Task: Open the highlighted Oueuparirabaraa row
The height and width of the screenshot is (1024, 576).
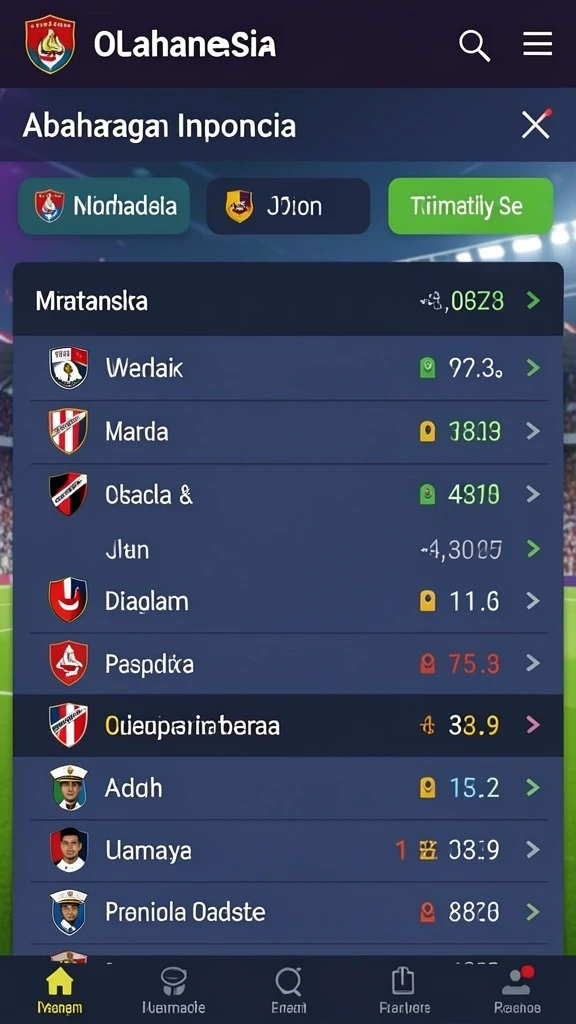Action: [x=288, y=725]
